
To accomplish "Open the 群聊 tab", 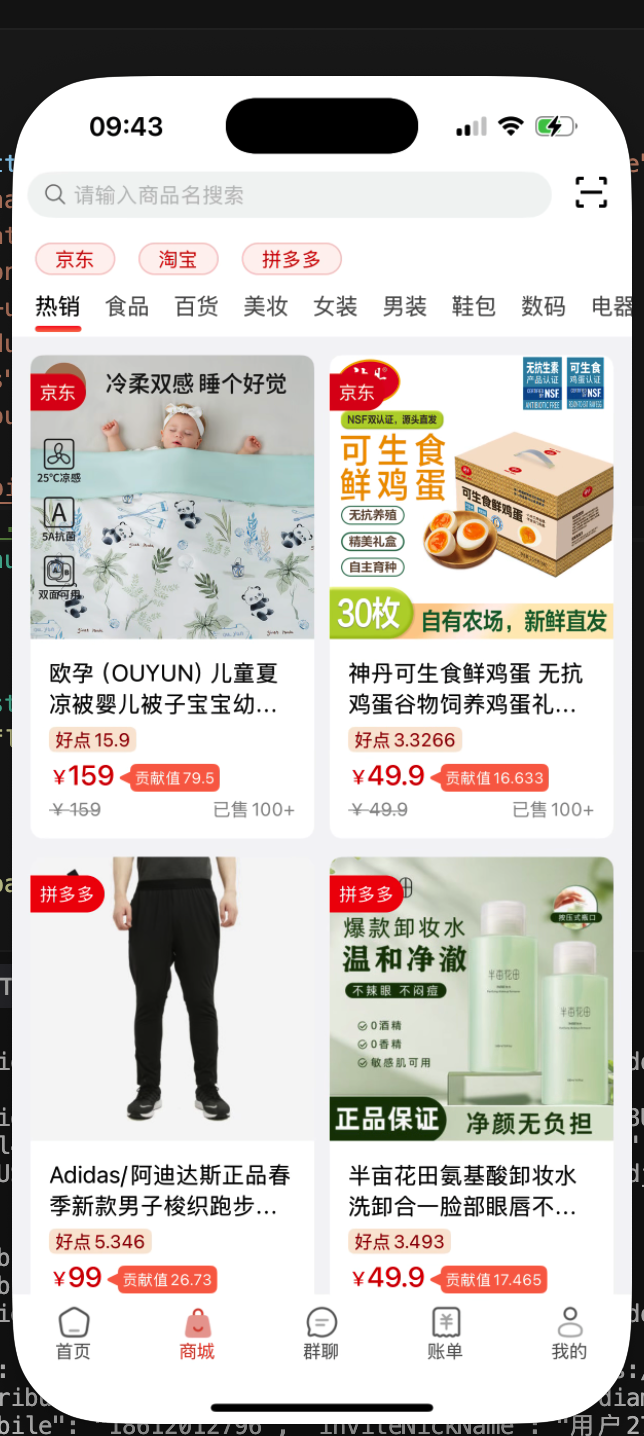I will click(x=321, y=1334).
